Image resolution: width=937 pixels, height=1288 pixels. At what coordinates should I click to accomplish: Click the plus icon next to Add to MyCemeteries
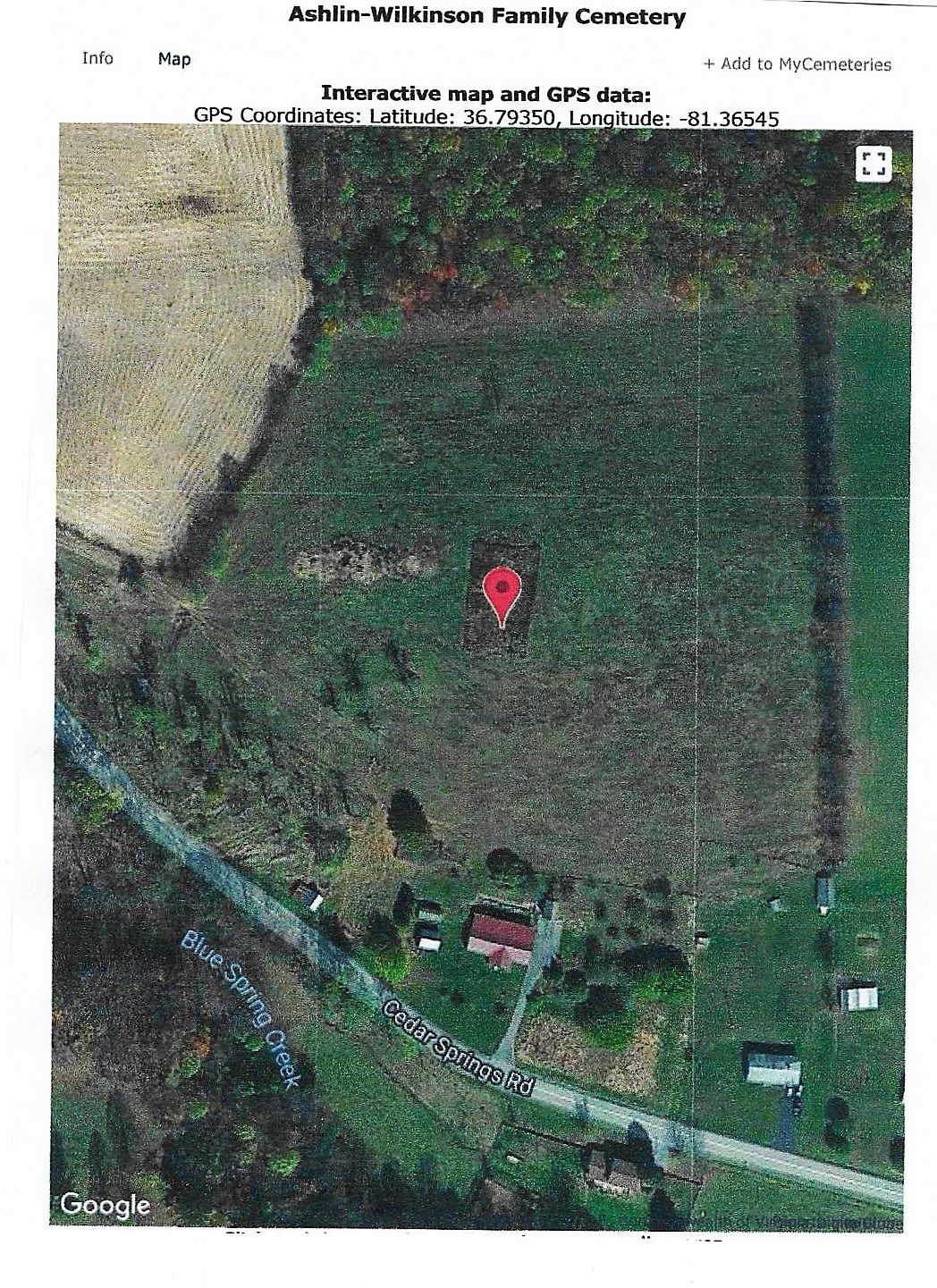(708, 64)
